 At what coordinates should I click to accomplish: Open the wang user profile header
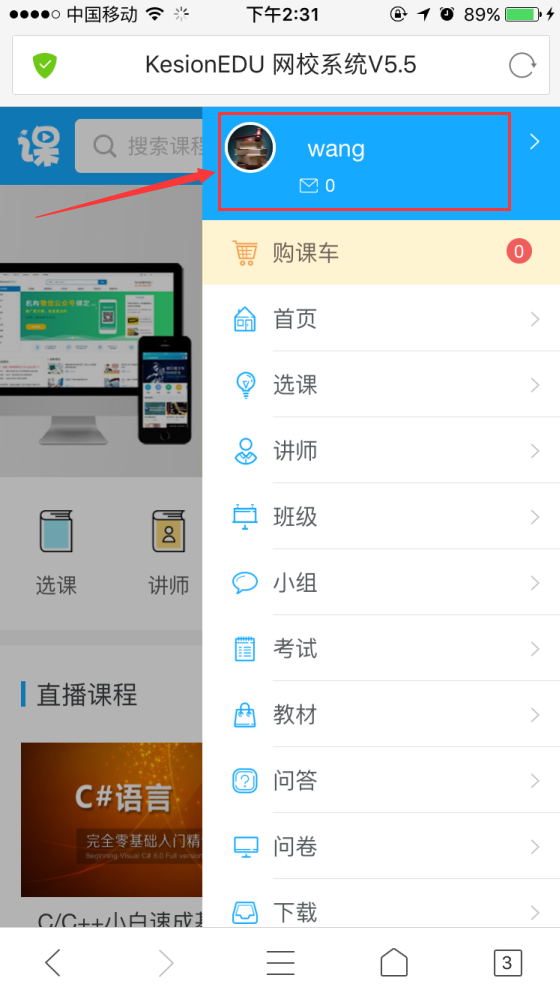(381, 163)
